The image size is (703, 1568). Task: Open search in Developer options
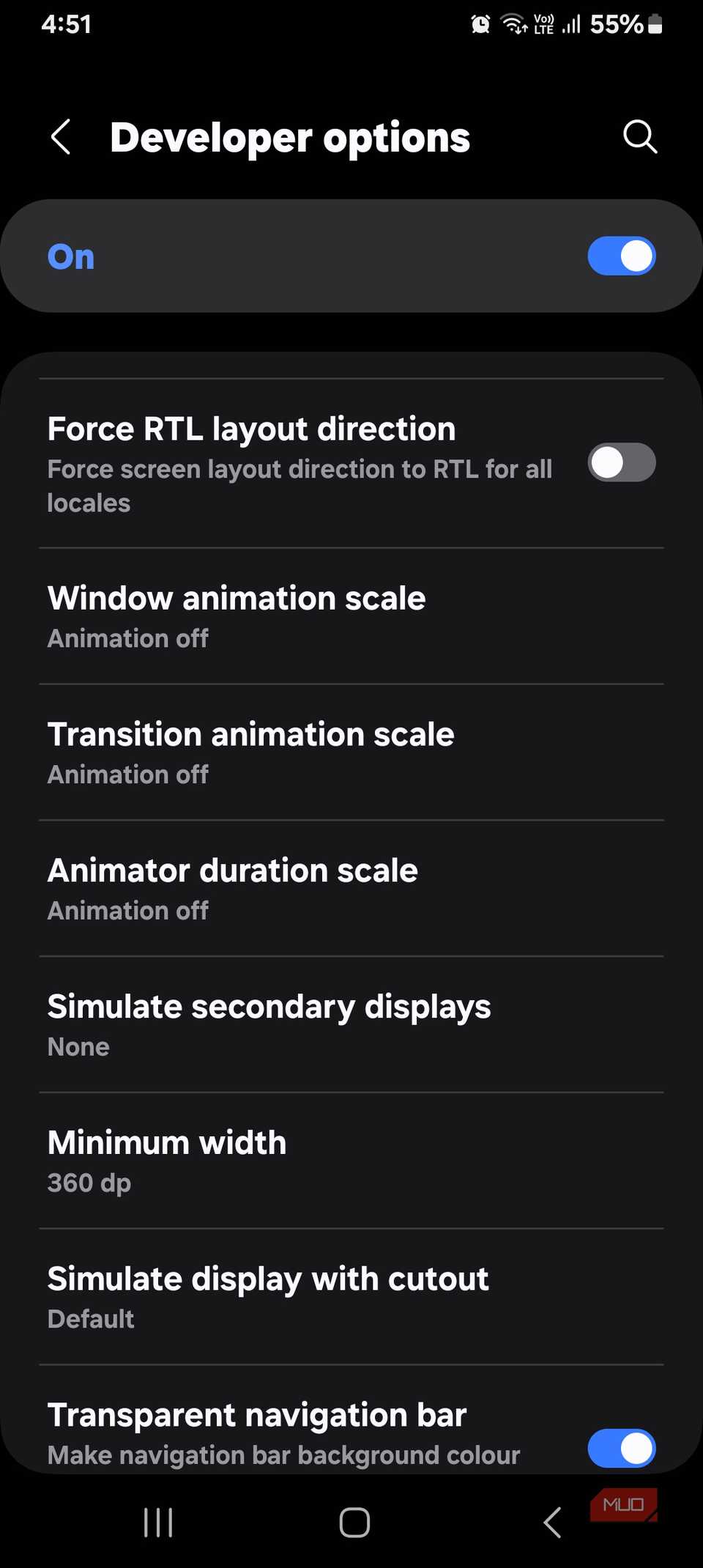point(639,137)
